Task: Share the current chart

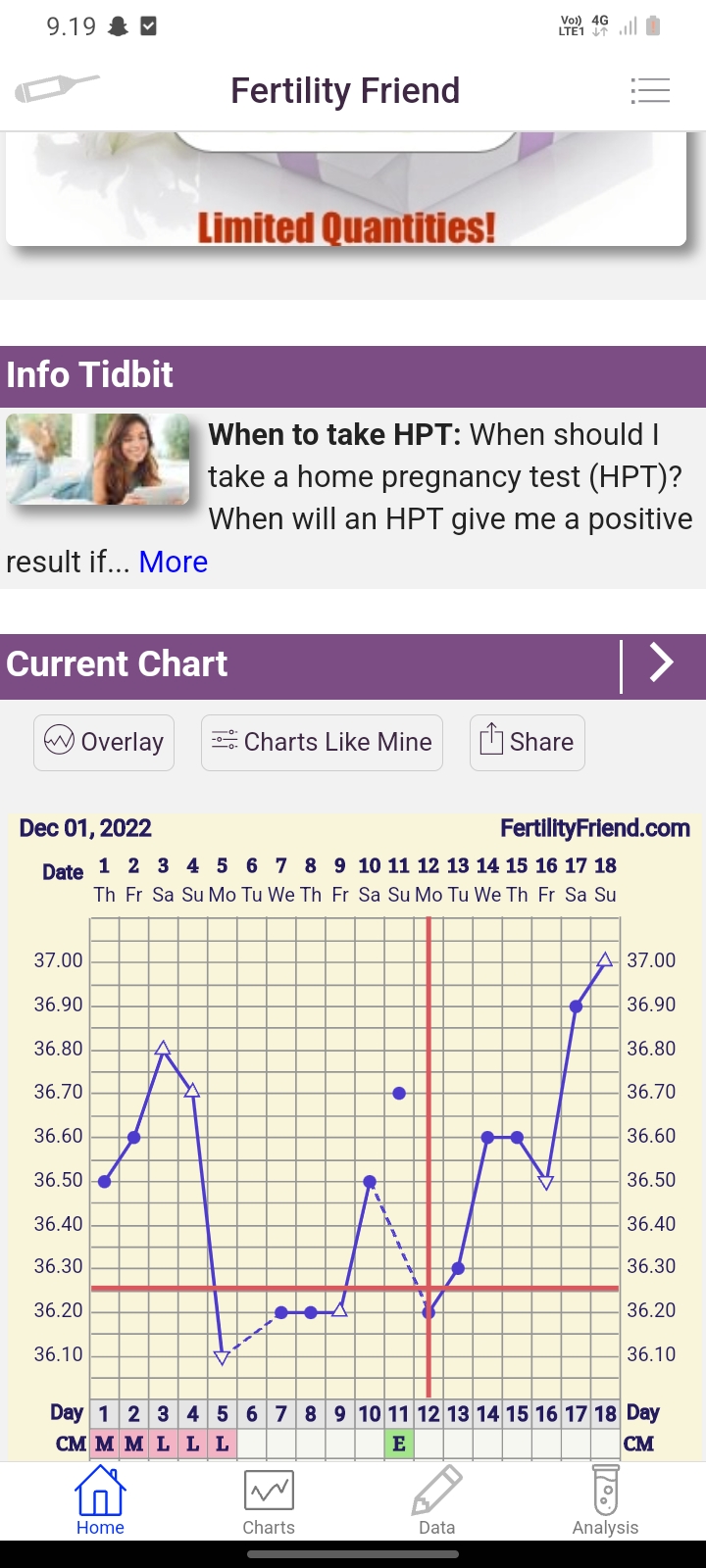Action: click(527, 742)
